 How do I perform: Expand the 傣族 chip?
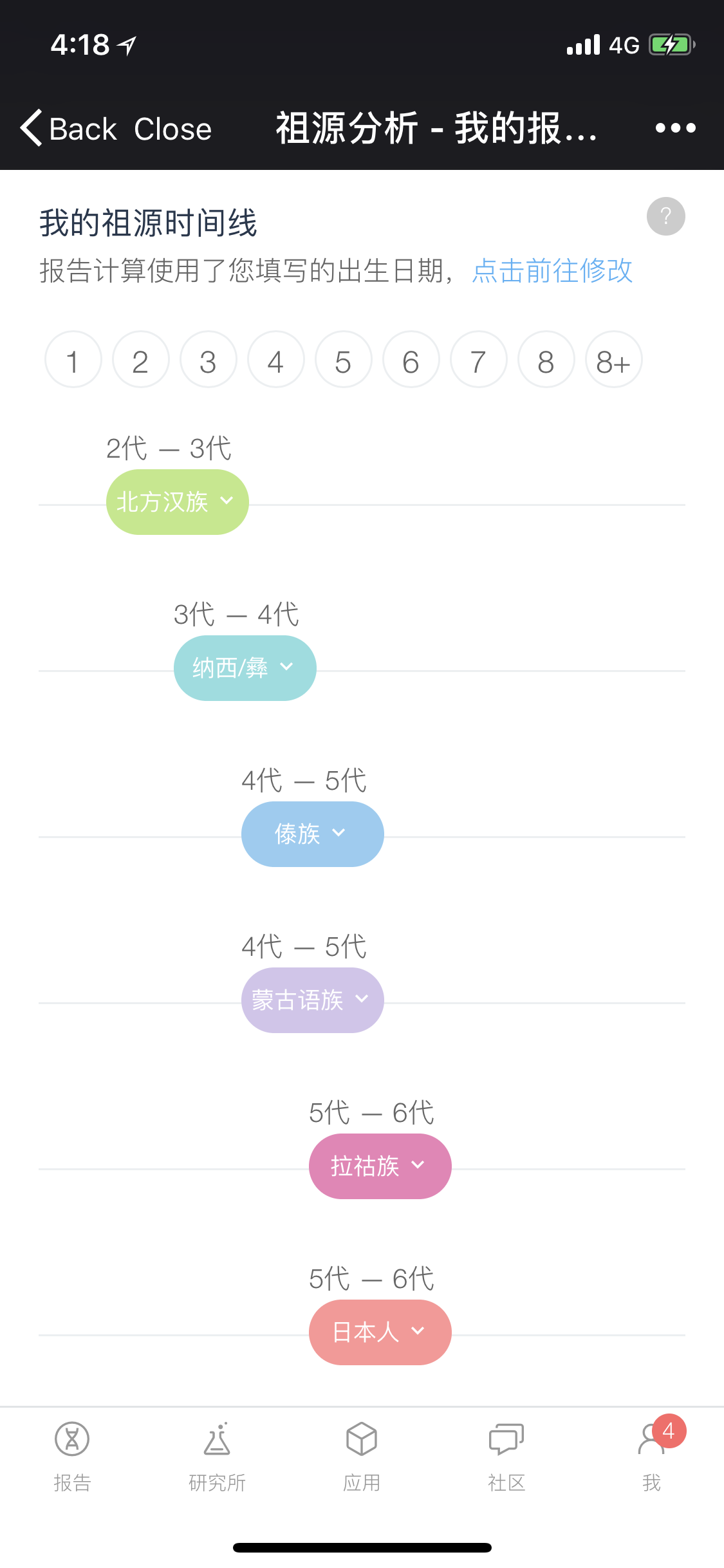tap(313, 834)
